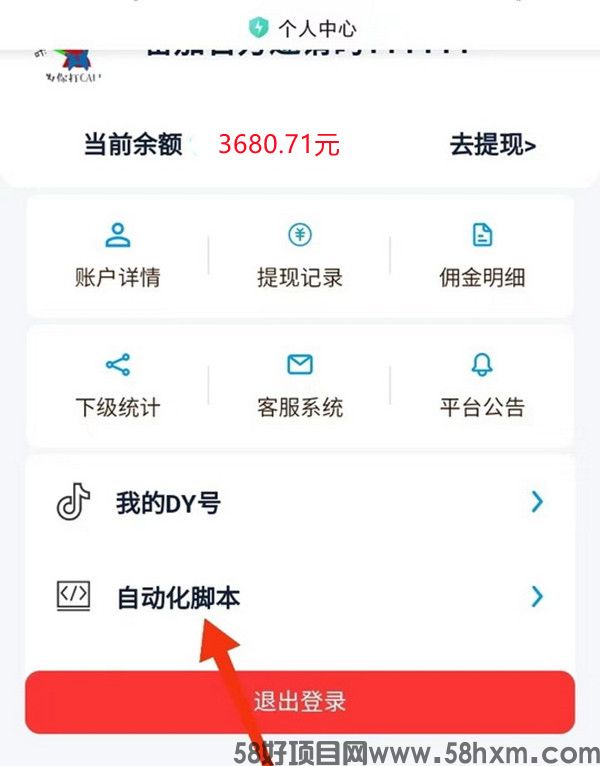Viewport: 600px width, 766px height.
Task: View 提现记录 withdrawal records
Action: (300, 256)
